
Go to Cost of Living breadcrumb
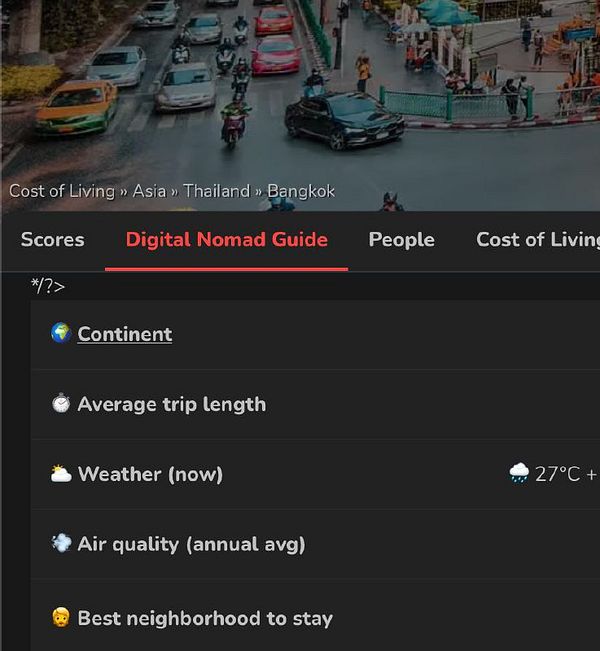pyautogui.click(x=62, y=191)
